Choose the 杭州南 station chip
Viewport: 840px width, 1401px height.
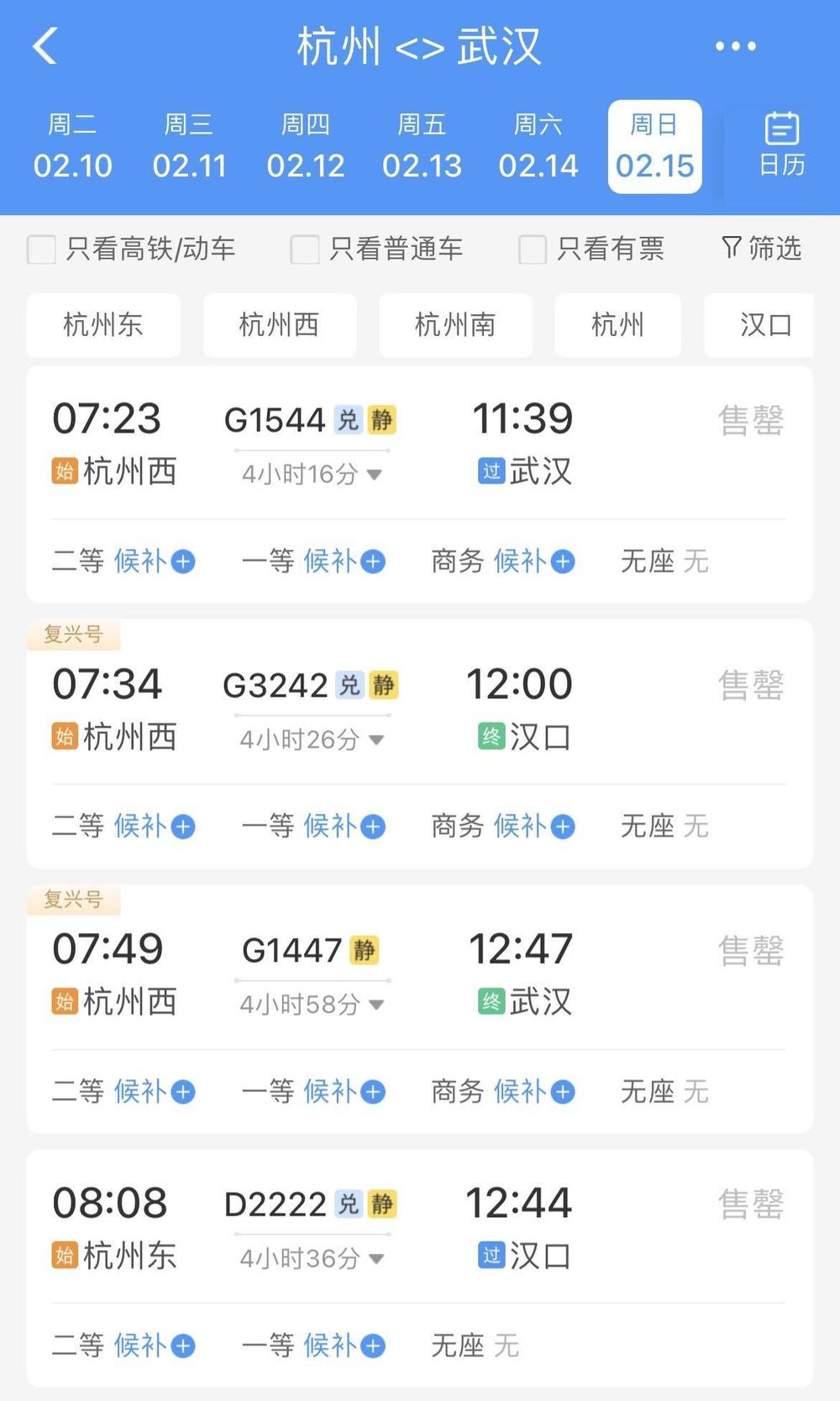point(454,325)
